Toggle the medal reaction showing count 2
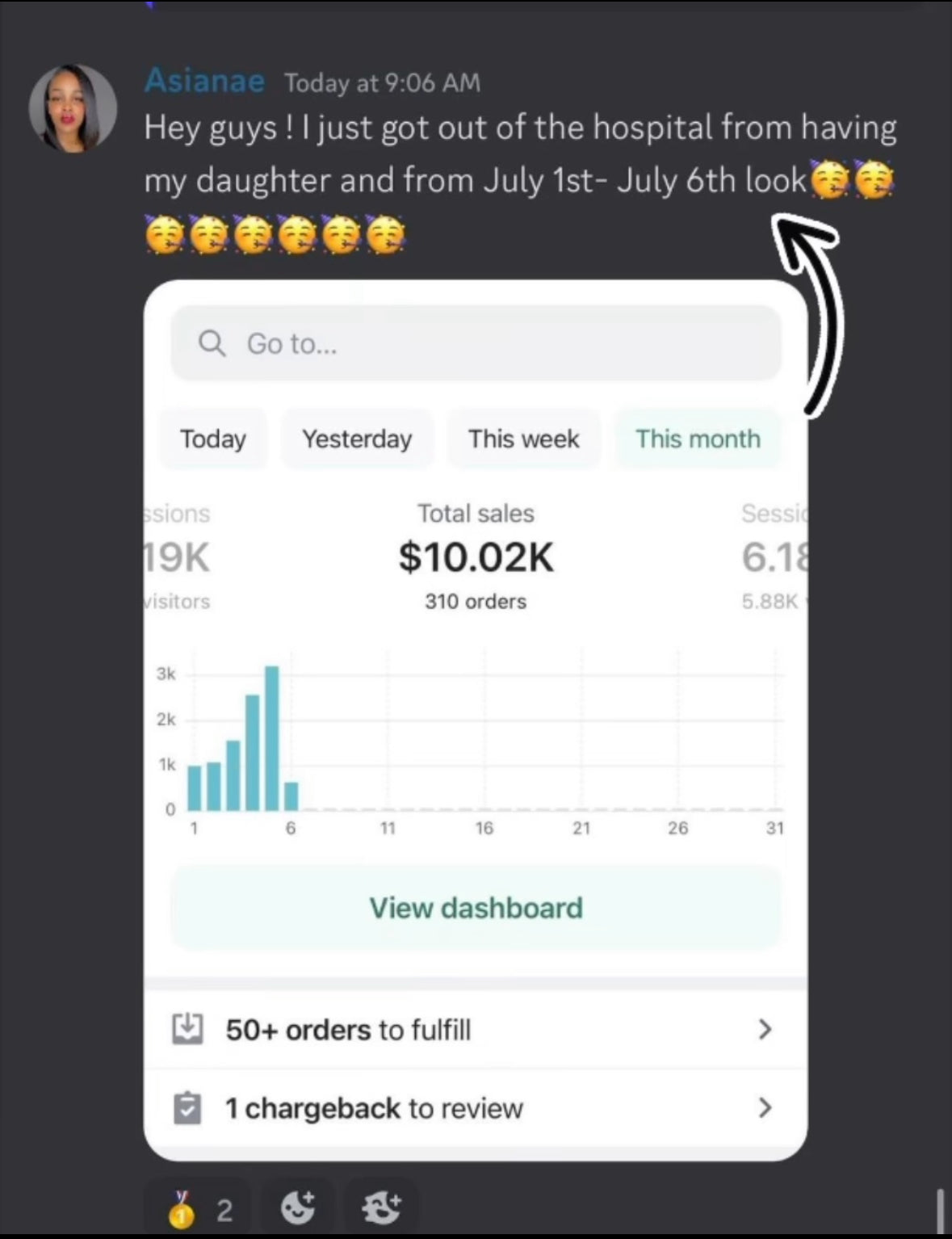Viewport: 952px width, 1239px height. point(199,1207)
